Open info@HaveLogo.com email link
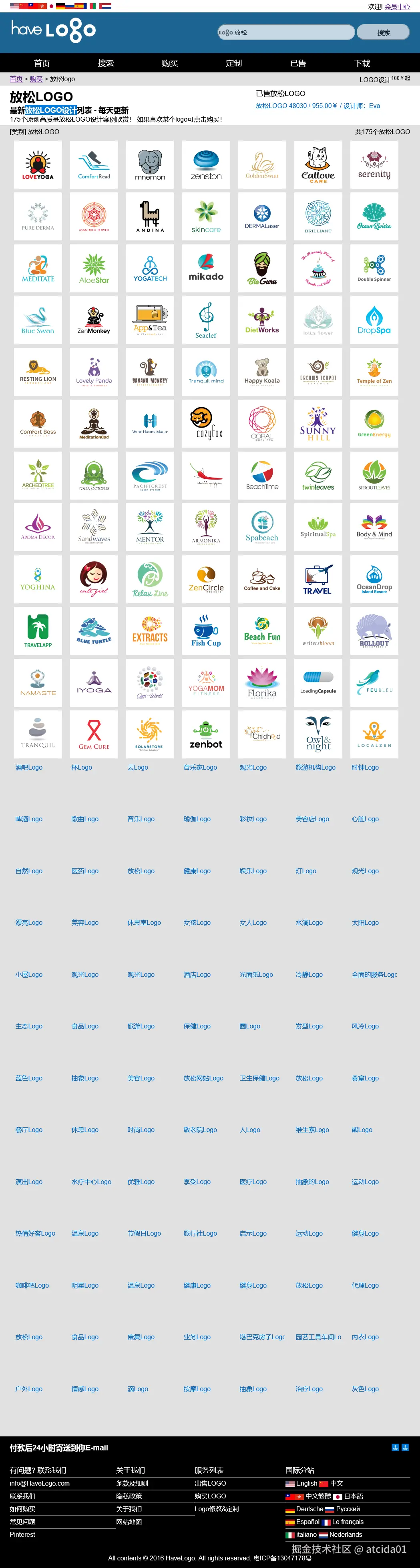Image resolution: width=420 pixels, height=1568 pixels. (x=40, y=1483)
